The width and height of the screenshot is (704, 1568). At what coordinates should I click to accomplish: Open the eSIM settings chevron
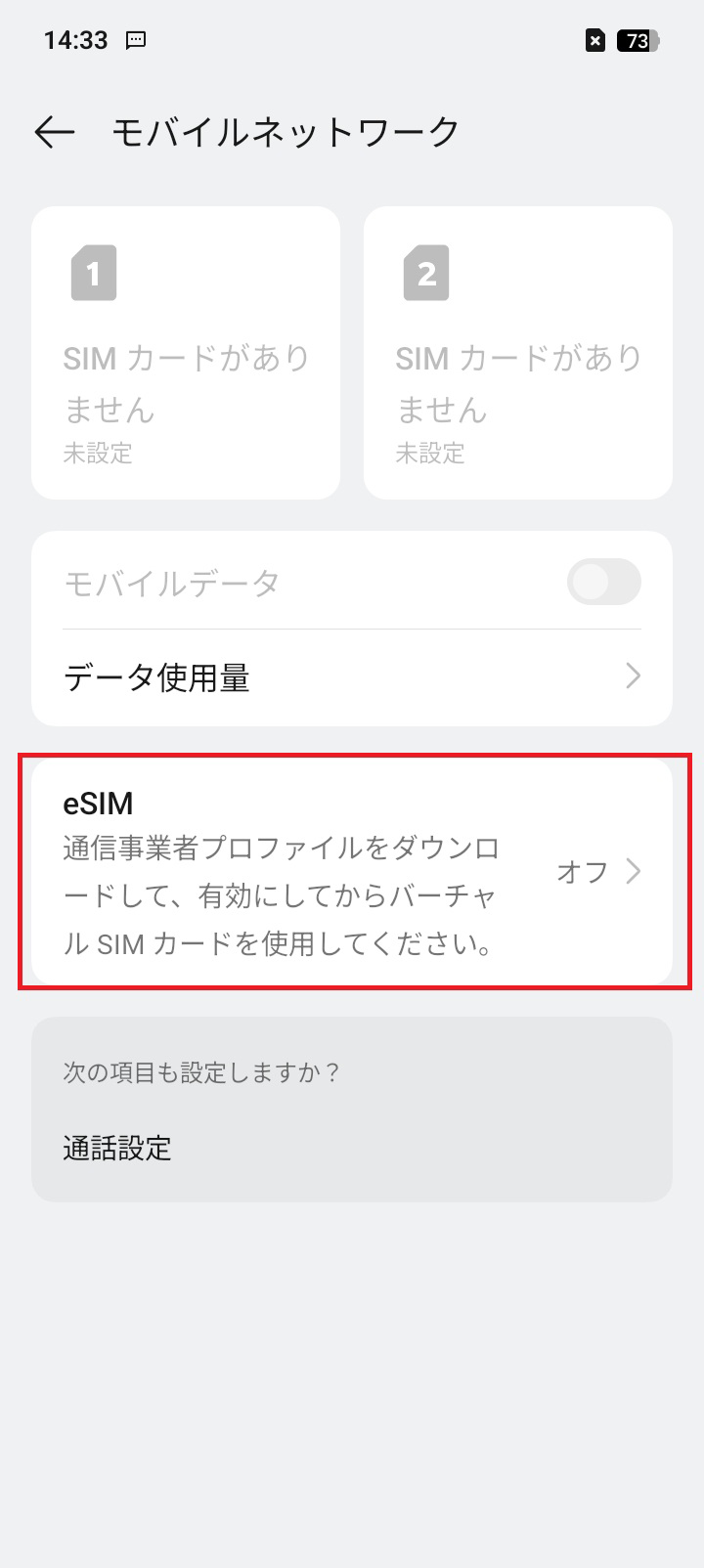(635, 871)
